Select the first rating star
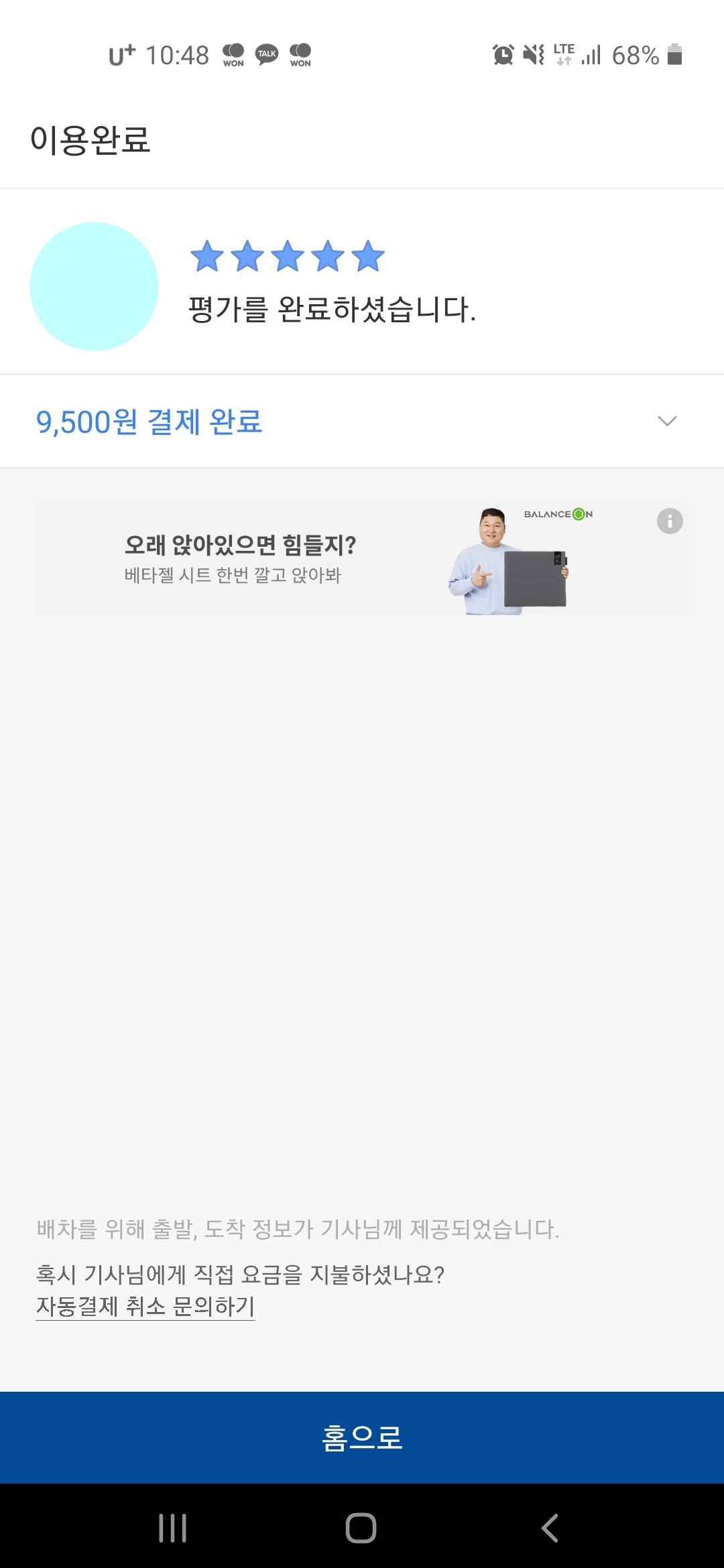 [x=208, y=257]
